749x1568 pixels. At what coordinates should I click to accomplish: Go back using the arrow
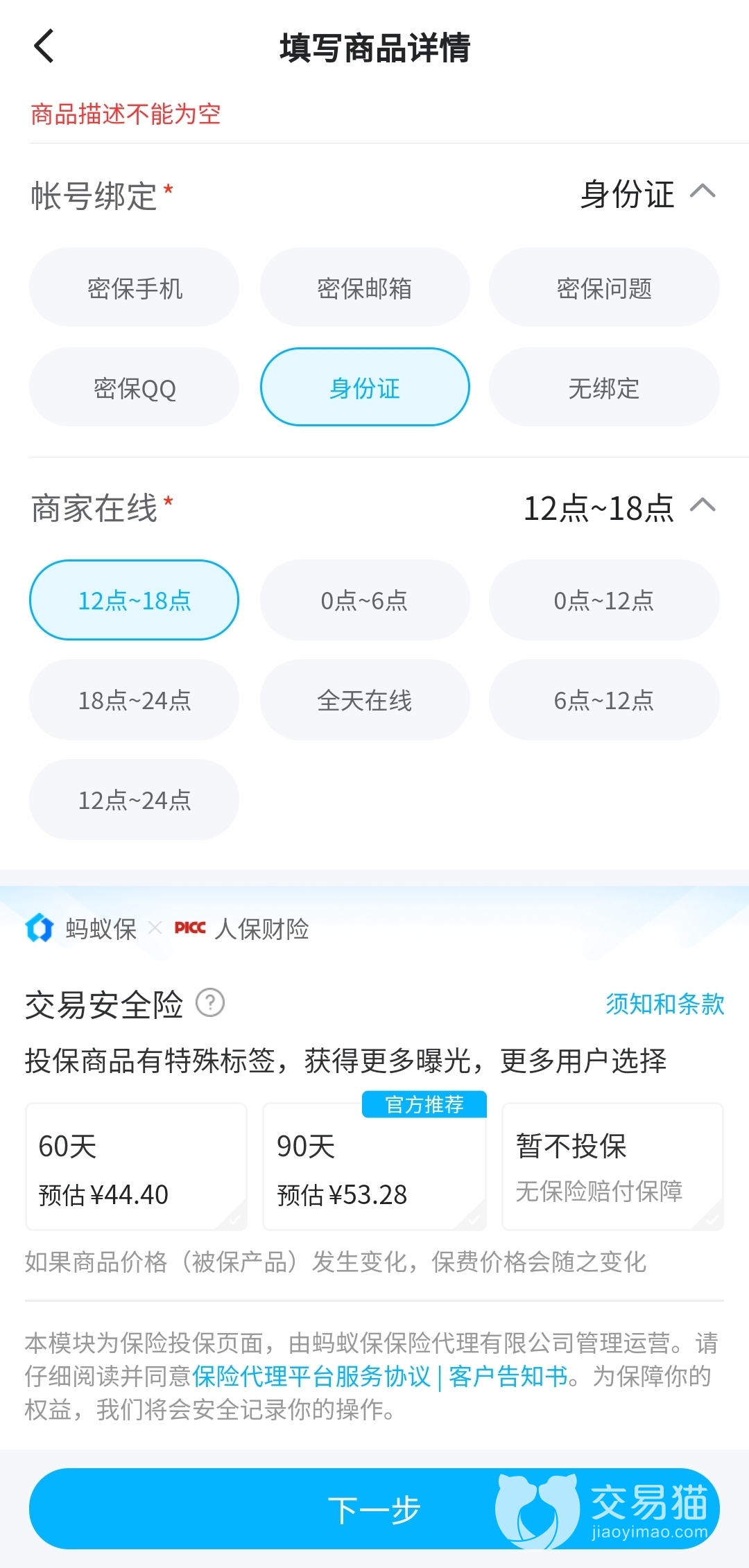coord(44,46)
